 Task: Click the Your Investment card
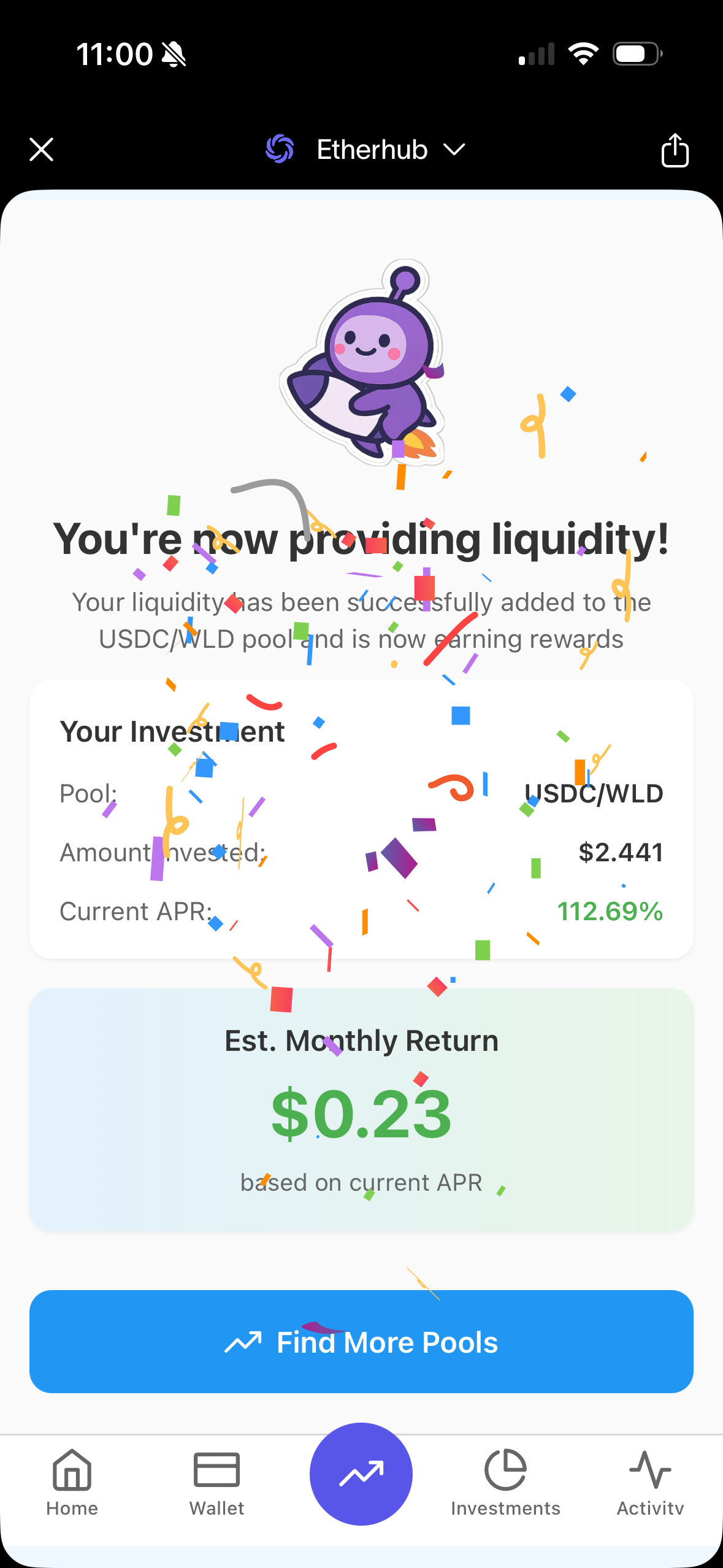point(361,816)
